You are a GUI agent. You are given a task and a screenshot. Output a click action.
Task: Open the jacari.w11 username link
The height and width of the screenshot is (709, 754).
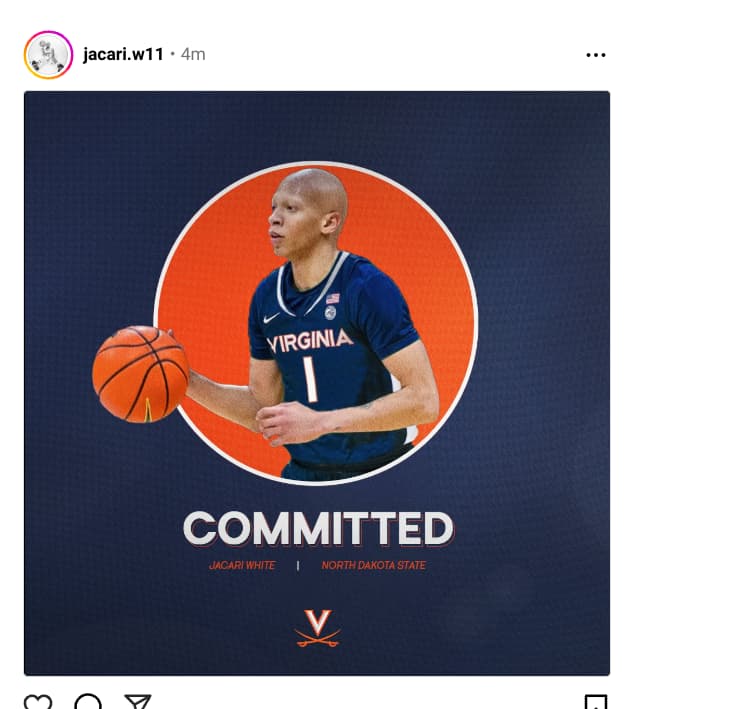123,54
